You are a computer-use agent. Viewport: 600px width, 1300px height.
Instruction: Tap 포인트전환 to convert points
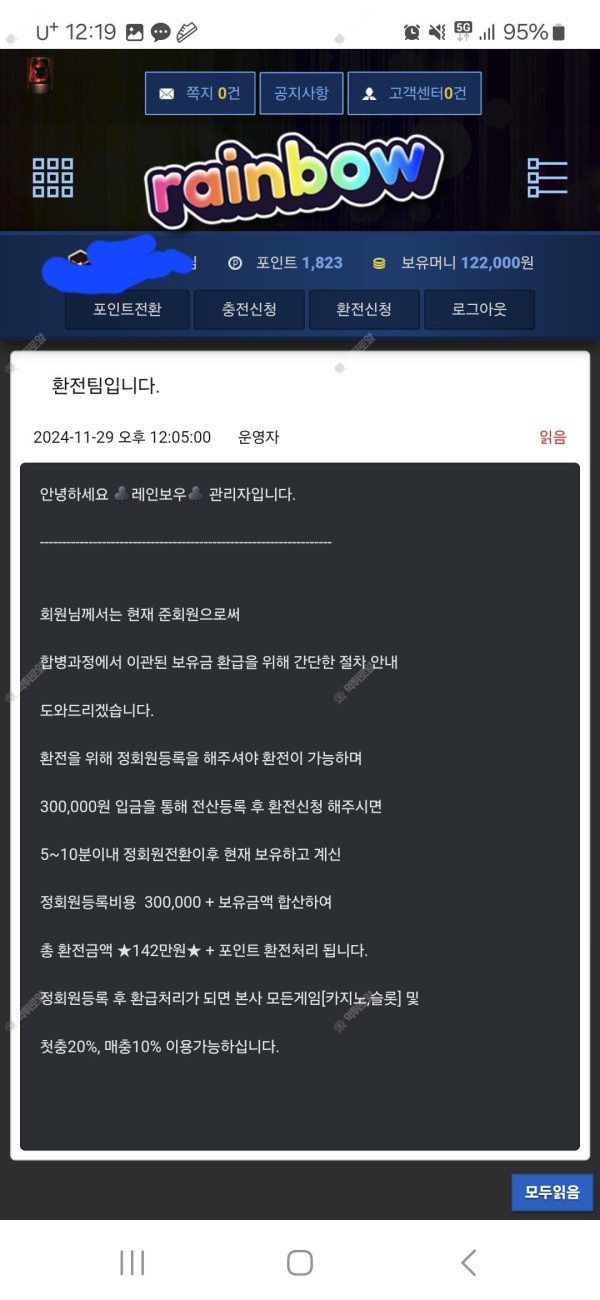coord(127,309)
